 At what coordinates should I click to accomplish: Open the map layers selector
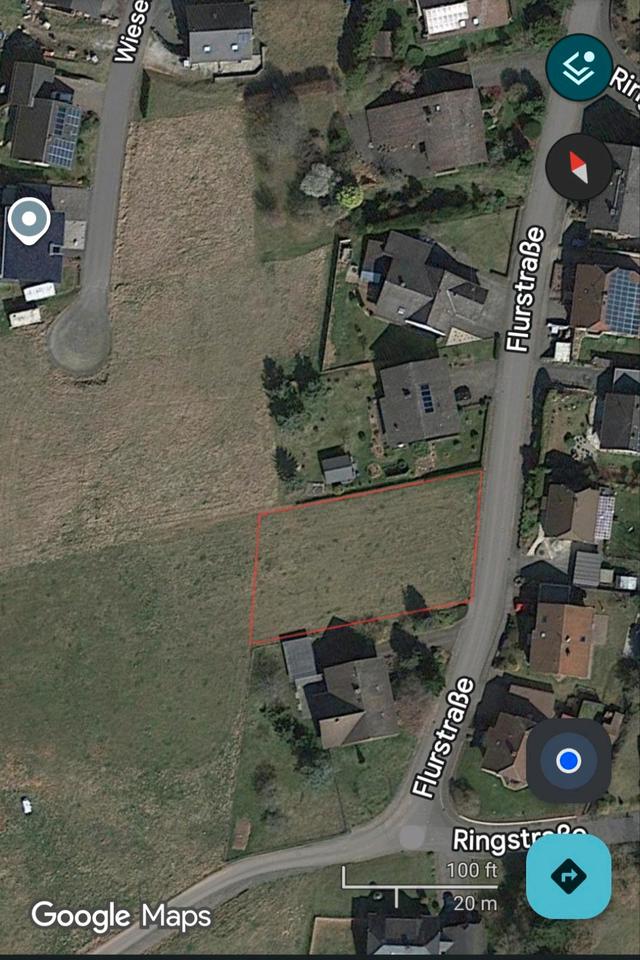pyautogui.click(x=579, y=67)
